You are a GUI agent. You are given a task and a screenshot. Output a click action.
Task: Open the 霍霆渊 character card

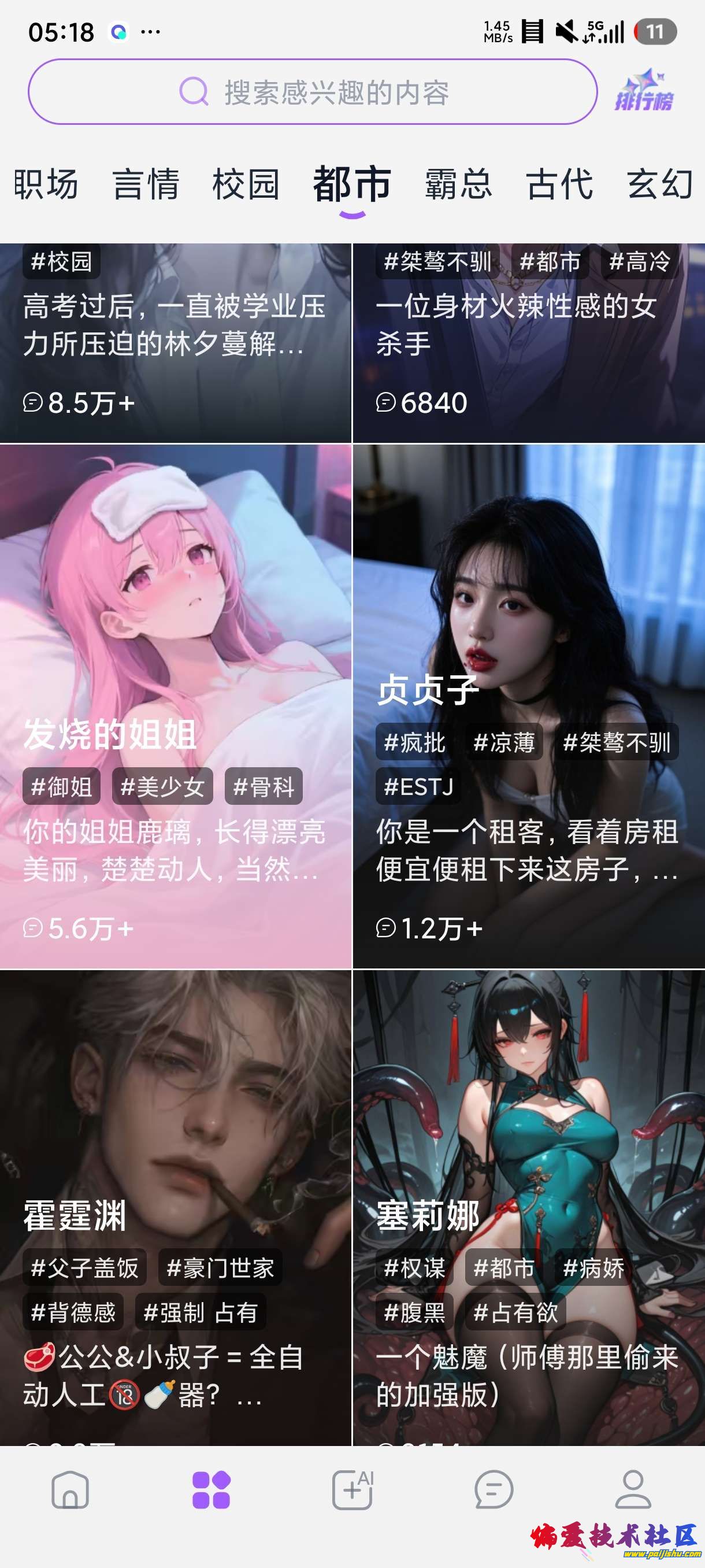(x=175, y=1205)
